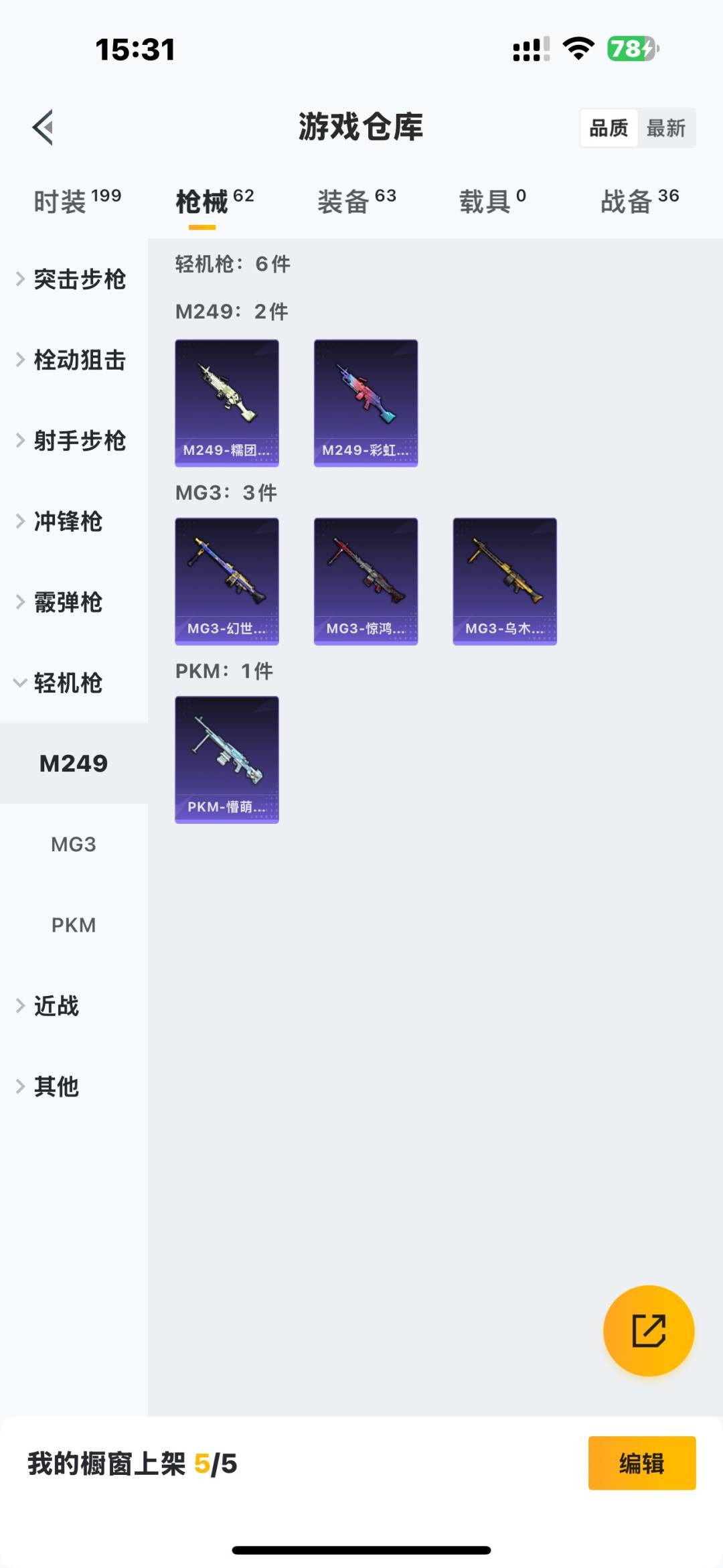Switch to the 时装 tab
The image size is (723, 1568).
[x=77, y=200]
